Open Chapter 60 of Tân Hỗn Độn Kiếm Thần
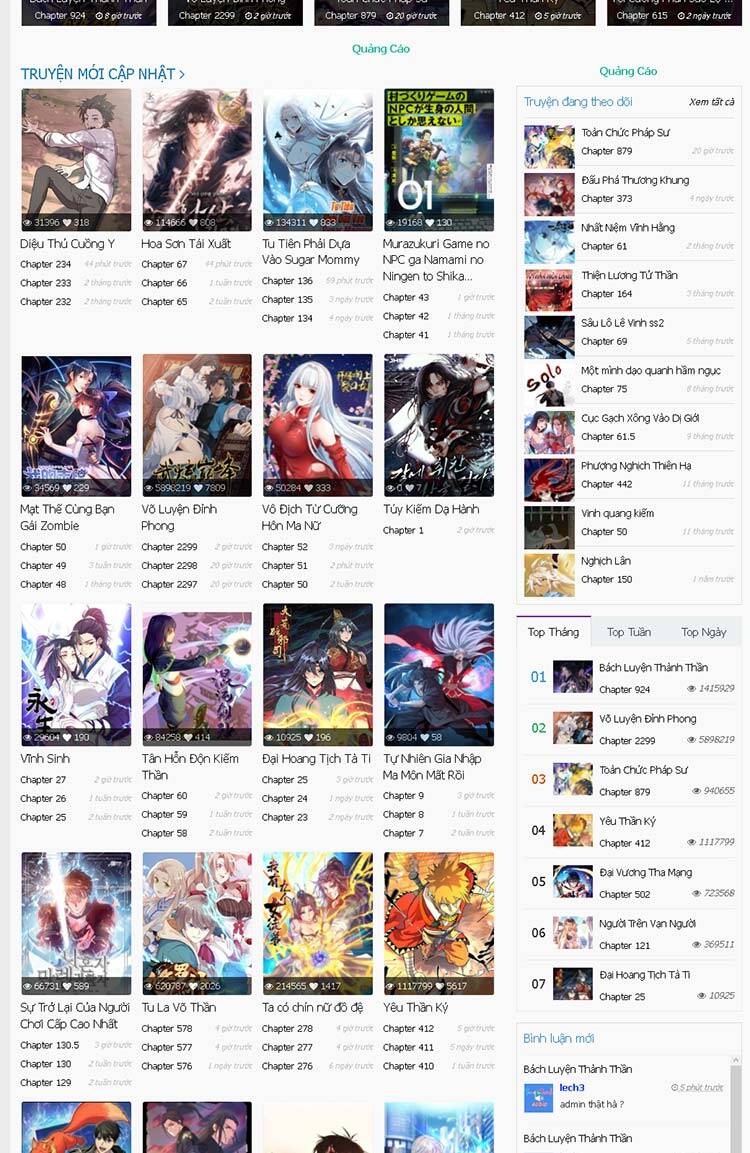This screenshot has height=1153, width=750. tap(164, 796)
